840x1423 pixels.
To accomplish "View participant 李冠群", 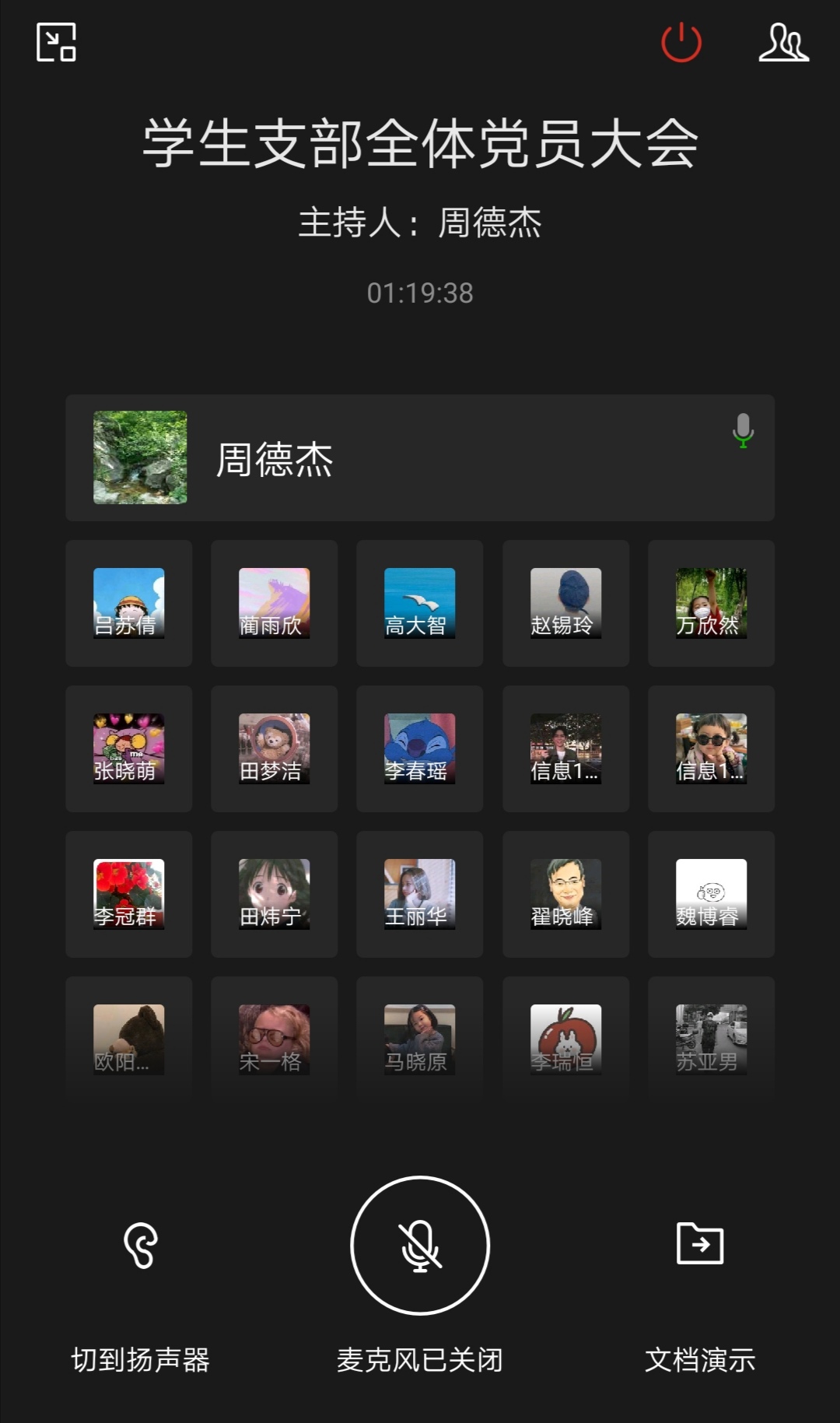I will (129, 894).
